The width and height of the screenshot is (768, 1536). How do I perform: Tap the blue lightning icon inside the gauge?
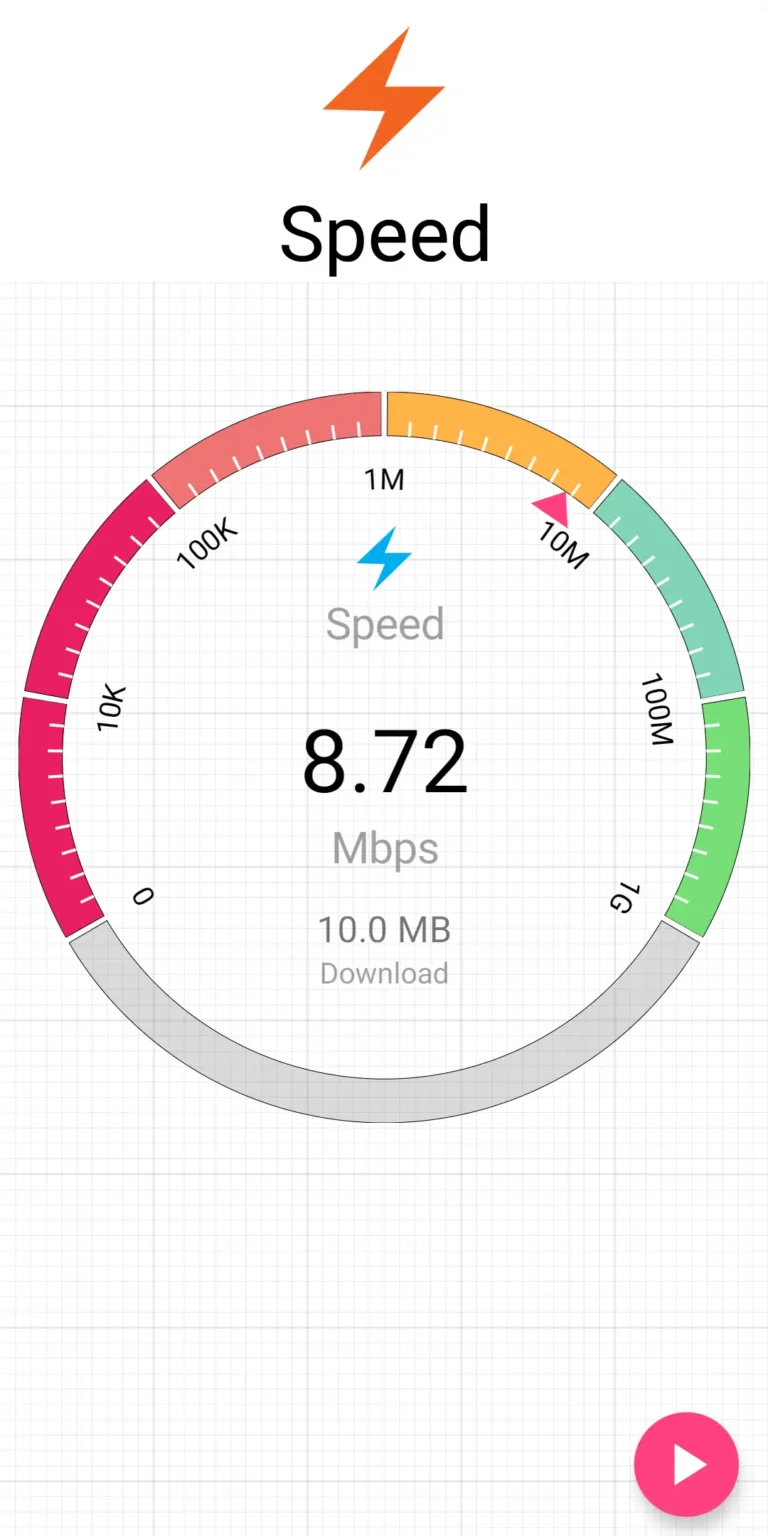384,556
